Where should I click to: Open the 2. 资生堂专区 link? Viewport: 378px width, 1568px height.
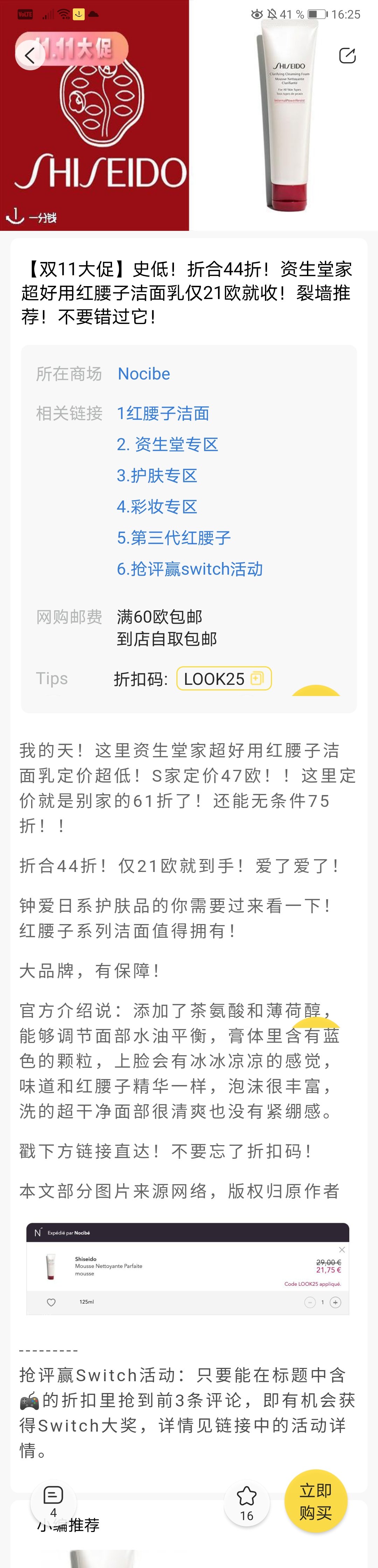(x=167, y=444)
